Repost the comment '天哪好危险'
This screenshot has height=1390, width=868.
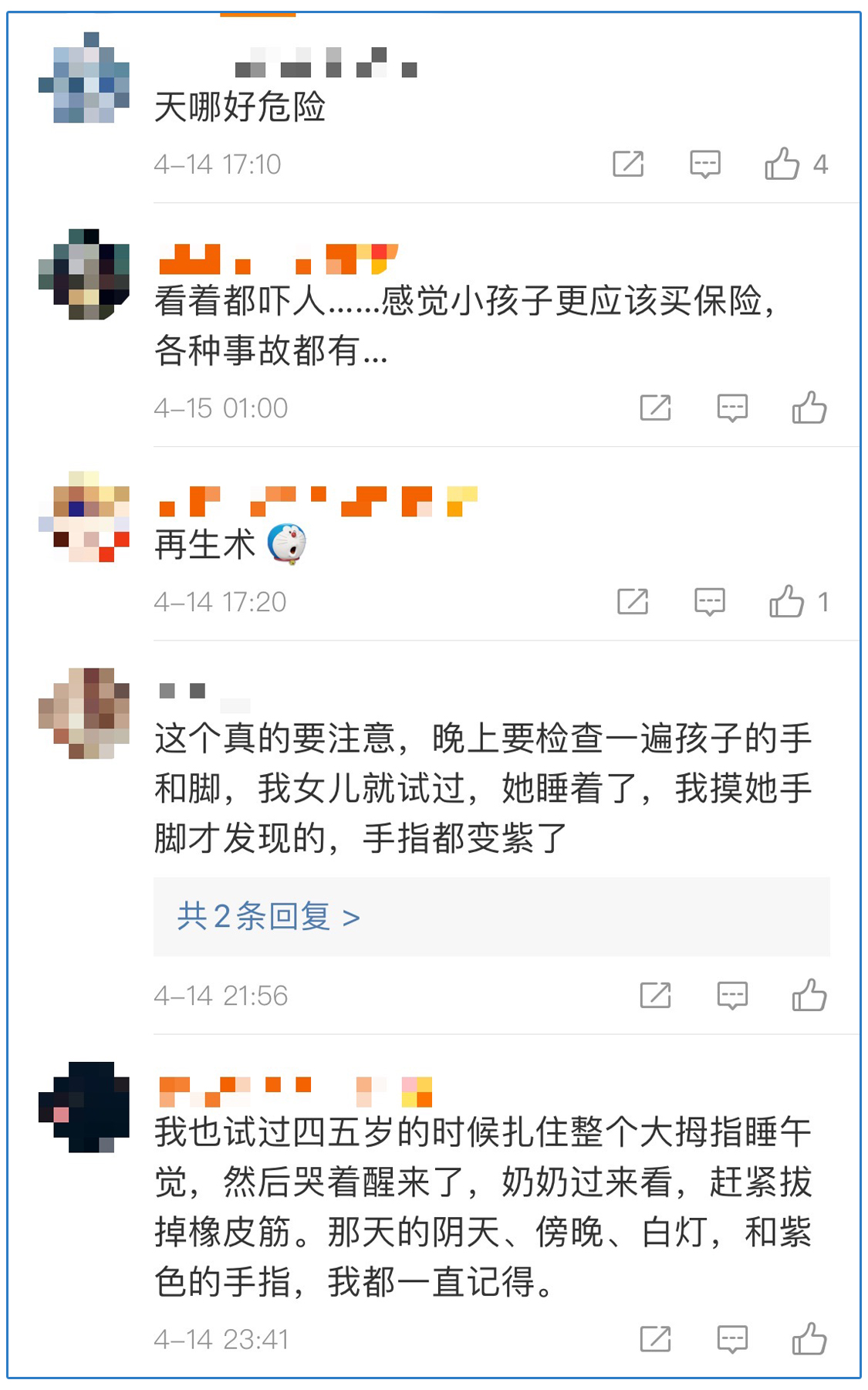[x=628, y=164]
